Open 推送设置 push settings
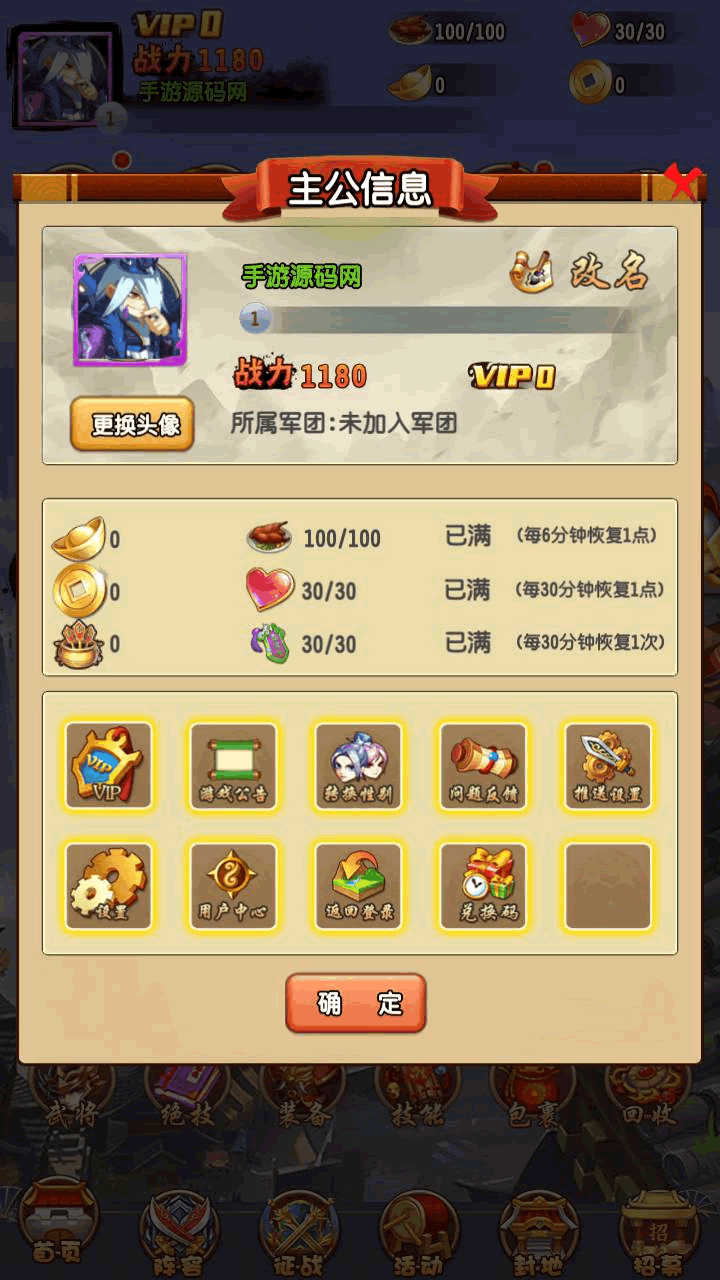Viewport: 720px width, 1280px height. click(608, 766)
